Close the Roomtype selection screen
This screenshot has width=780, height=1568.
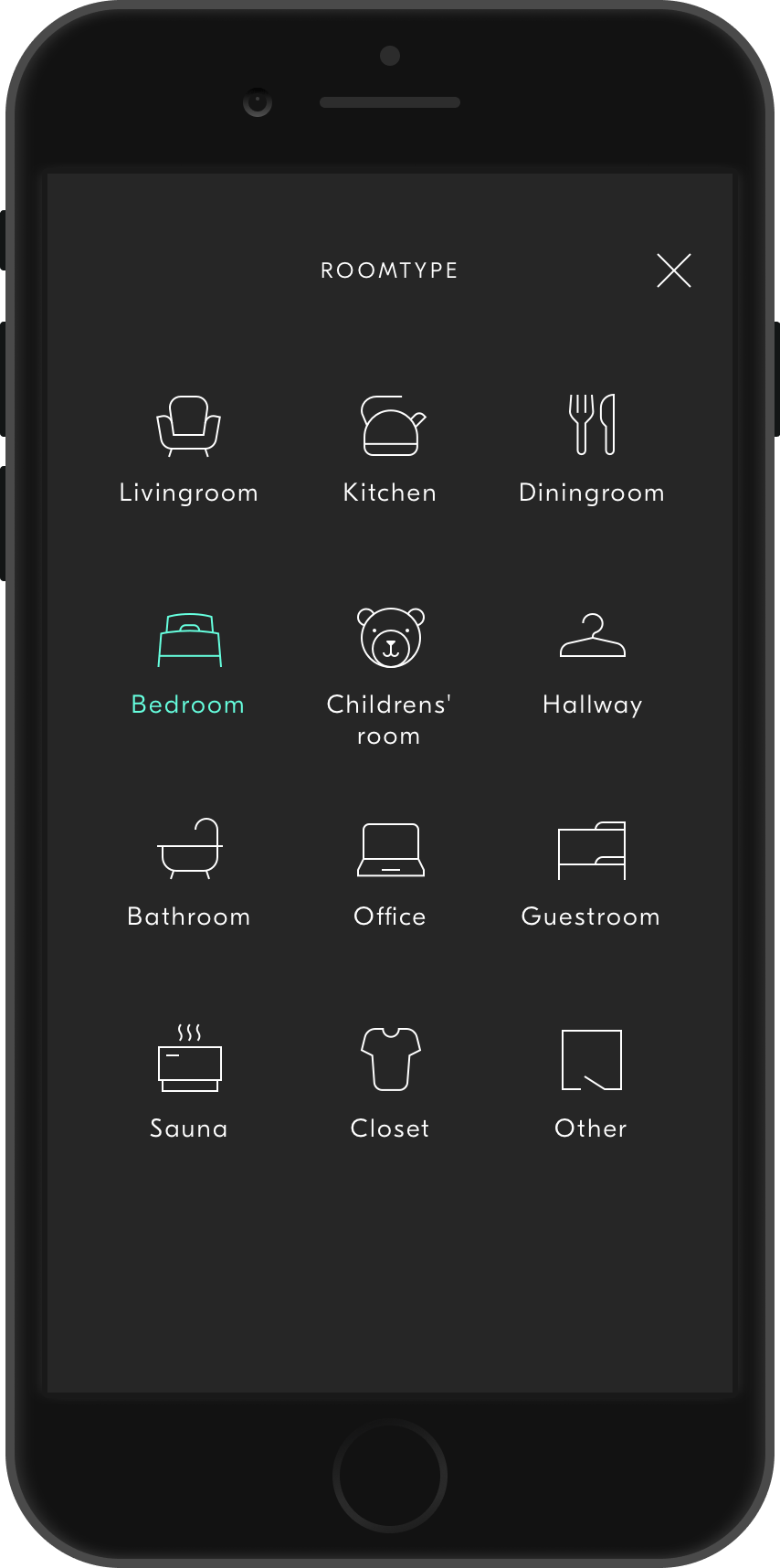pos(674,270)
